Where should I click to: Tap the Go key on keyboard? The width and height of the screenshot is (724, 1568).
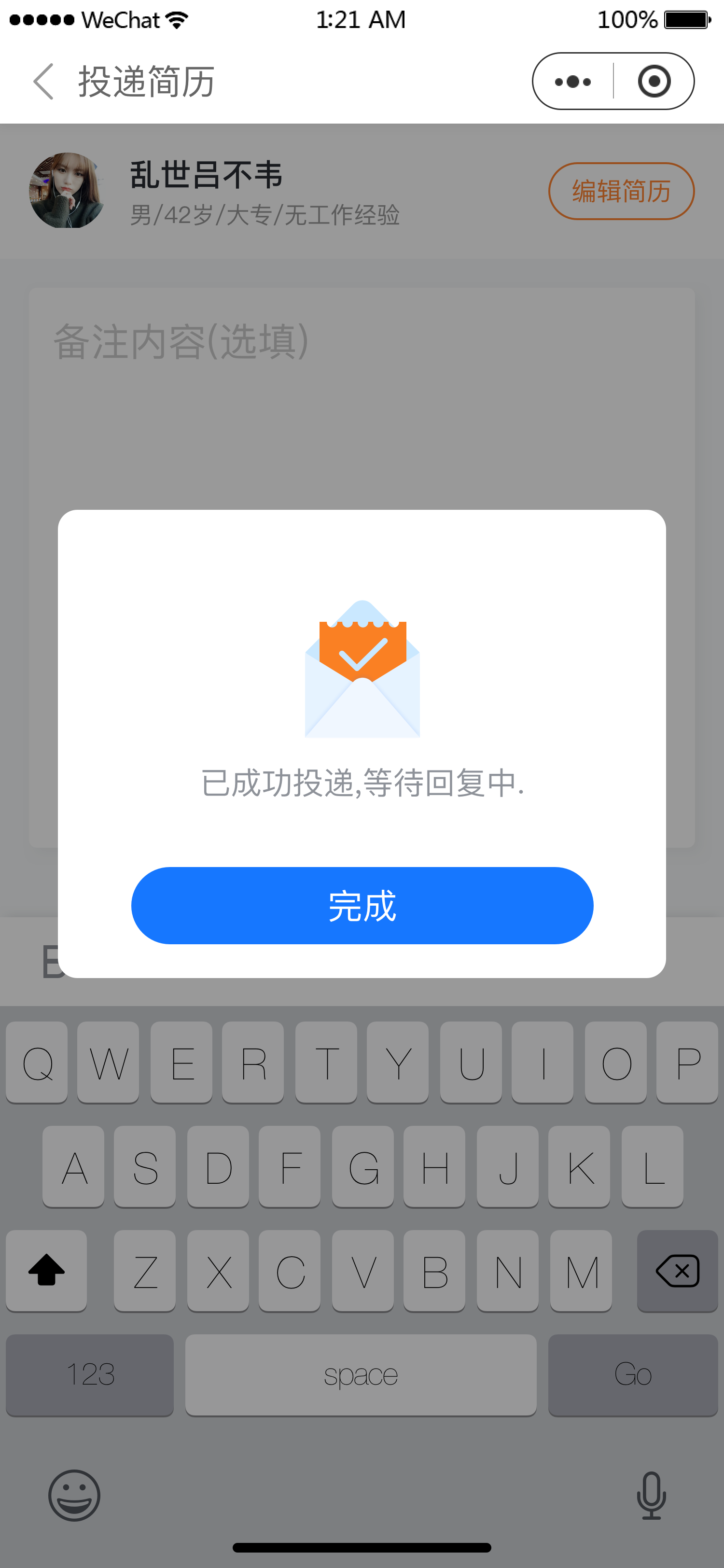click(x=633, y=1374)
